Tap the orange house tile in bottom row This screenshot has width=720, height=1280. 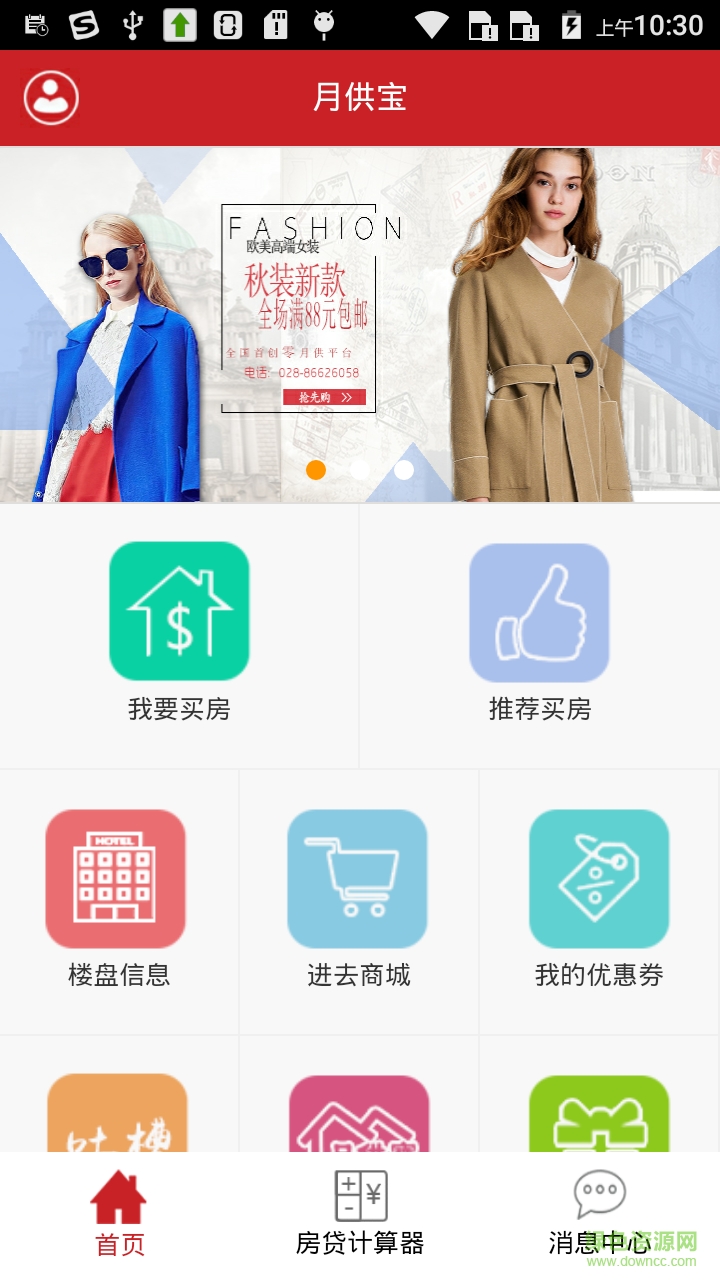pyautogui.click(x=117, y=1113)
